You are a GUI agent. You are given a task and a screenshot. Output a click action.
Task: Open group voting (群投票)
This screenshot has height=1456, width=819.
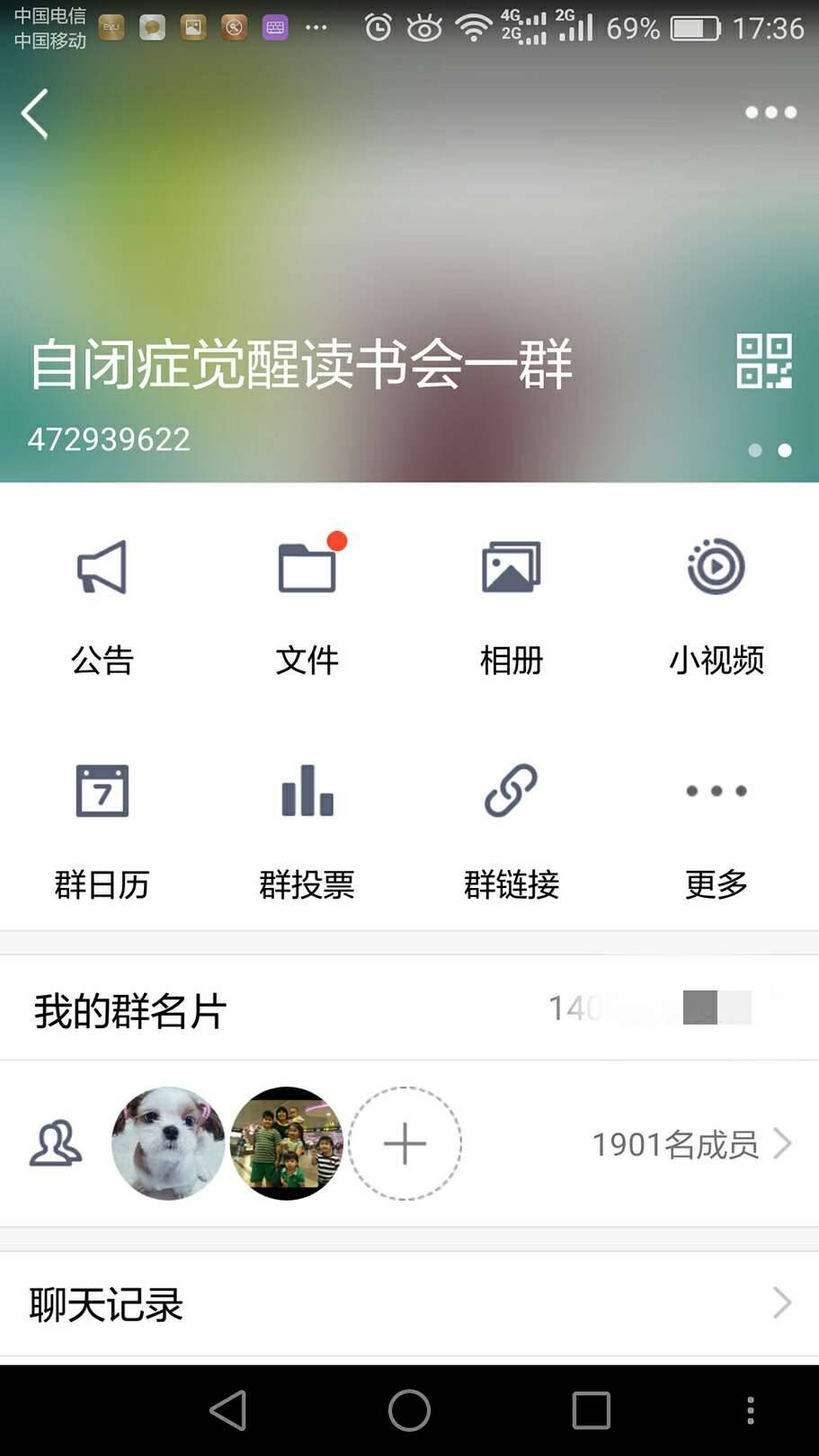307,827
